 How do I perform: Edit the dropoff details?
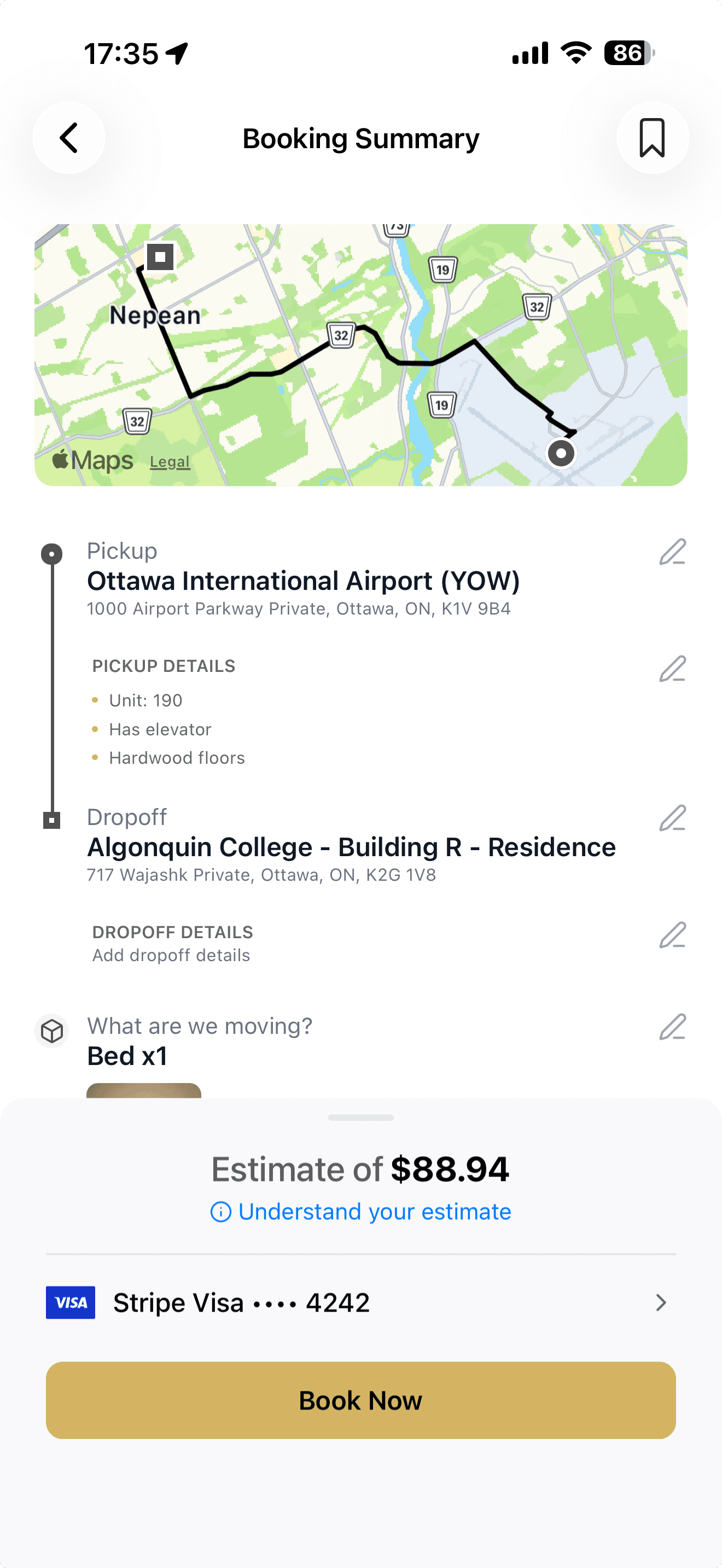pos(672,935)
